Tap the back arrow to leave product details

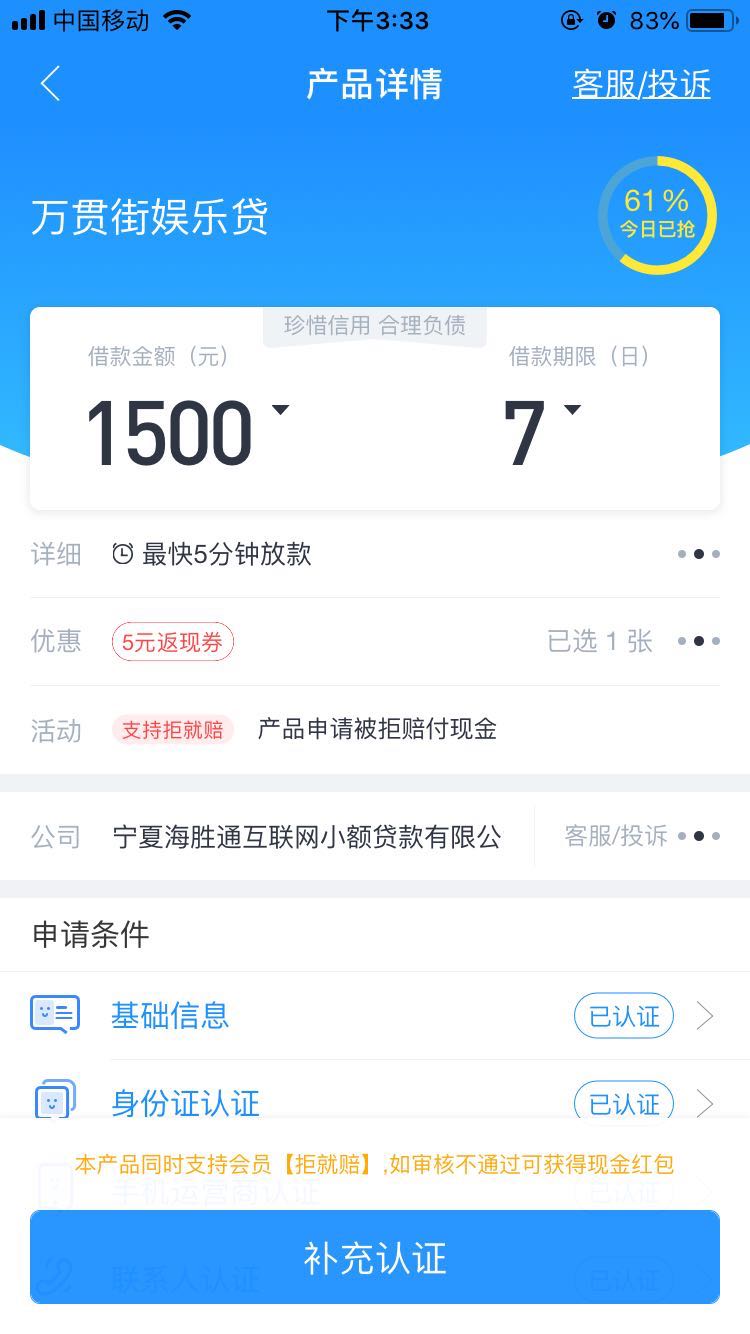(x=50, y=84)
